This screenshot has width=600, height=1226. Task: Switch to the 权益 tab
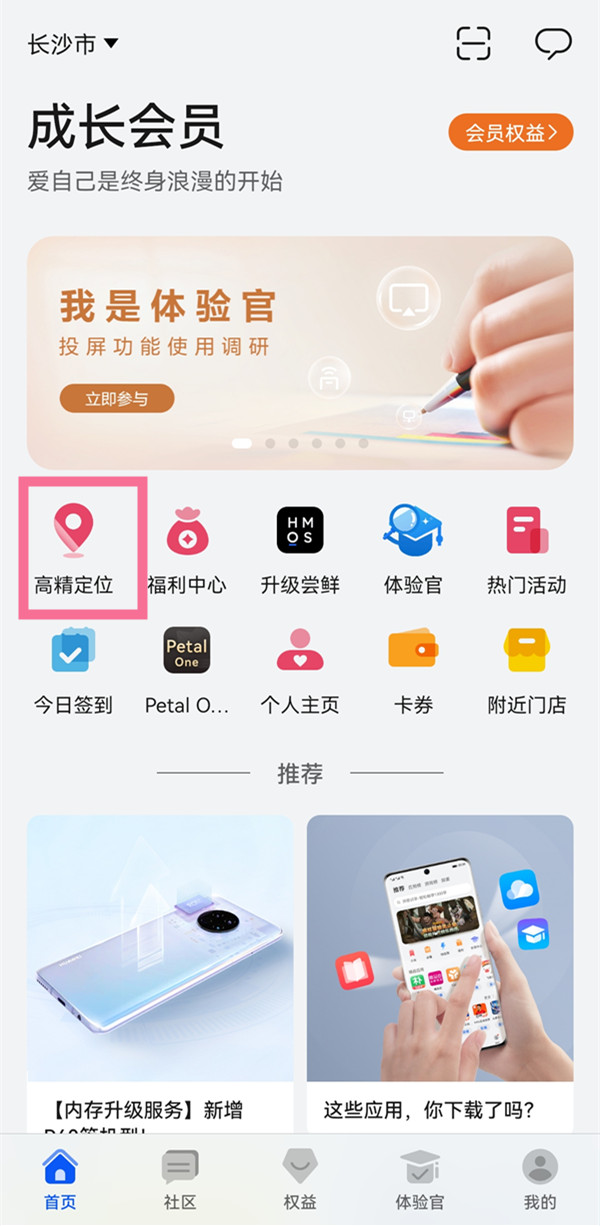point(300,1180)
